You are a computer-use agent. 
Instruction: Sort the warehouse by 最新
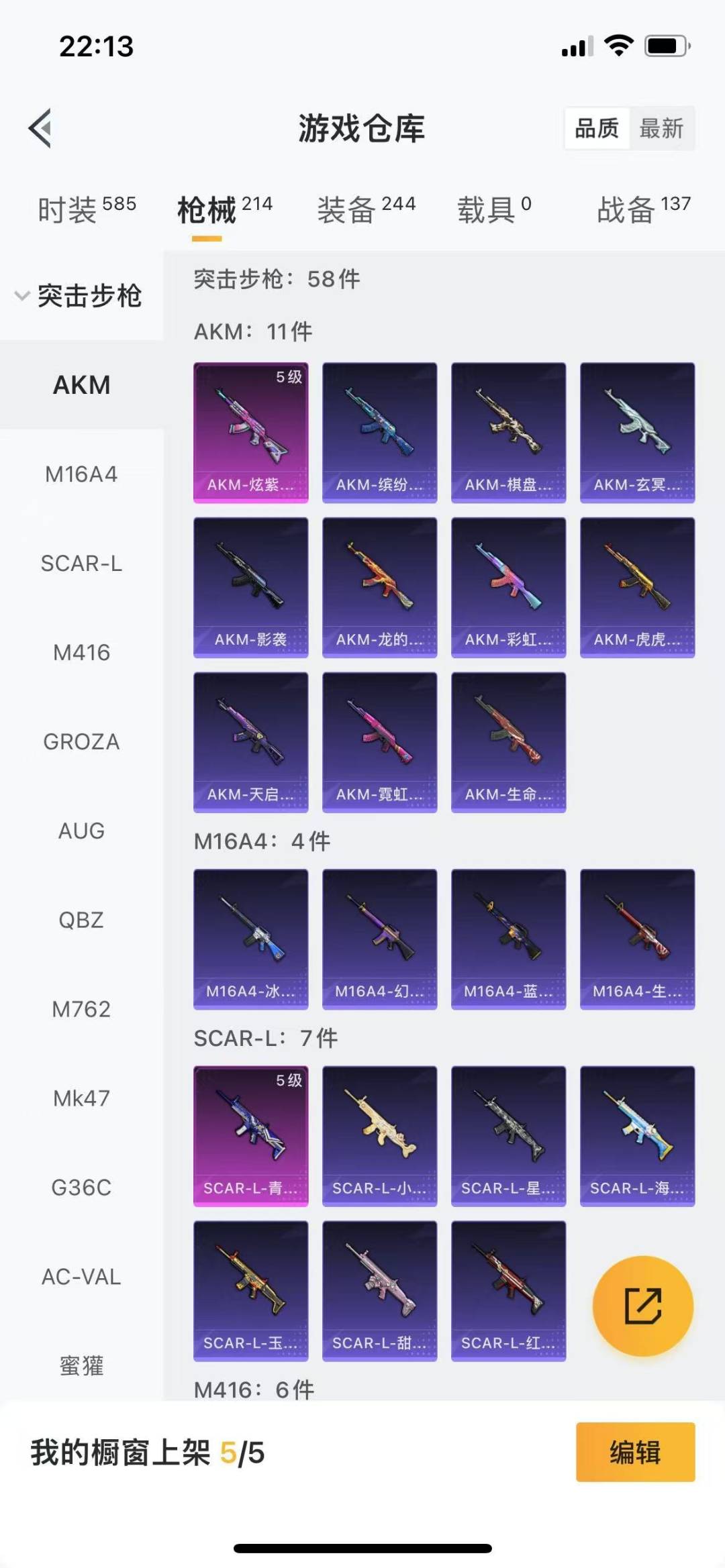pyautogui.click(x=661, y=127)
